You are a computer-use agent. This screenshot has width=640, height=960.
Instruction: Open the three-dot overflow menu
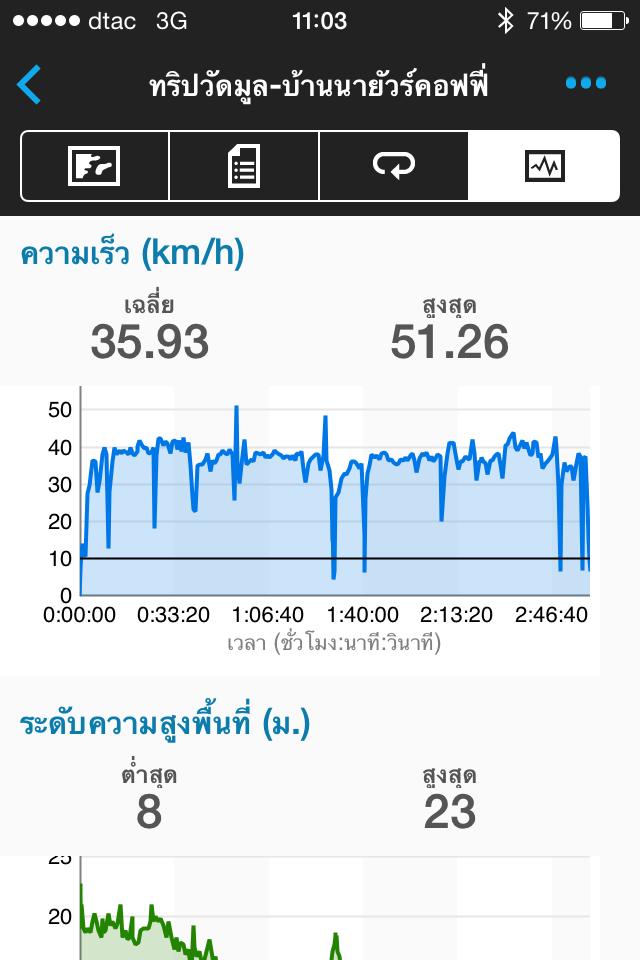585,84
